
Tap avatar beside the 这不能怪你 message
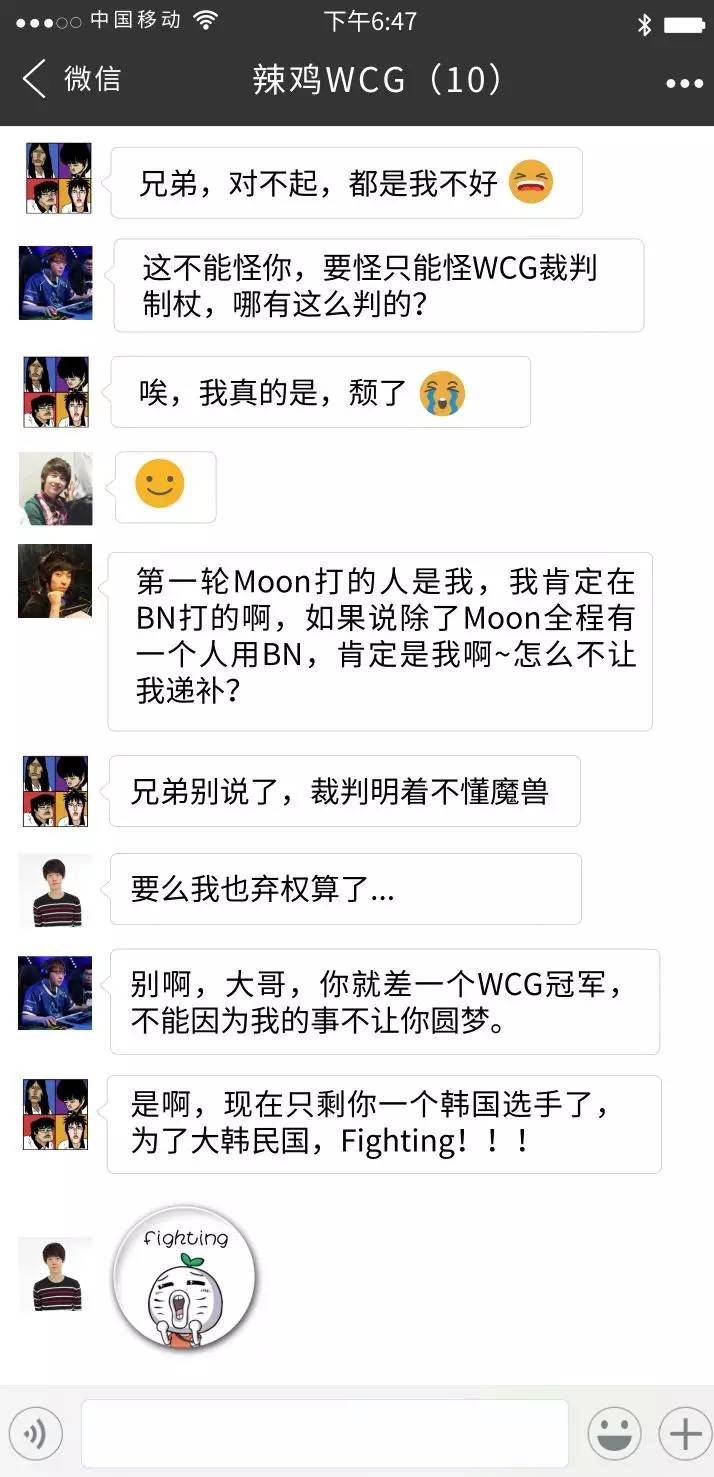pos(55,283)
